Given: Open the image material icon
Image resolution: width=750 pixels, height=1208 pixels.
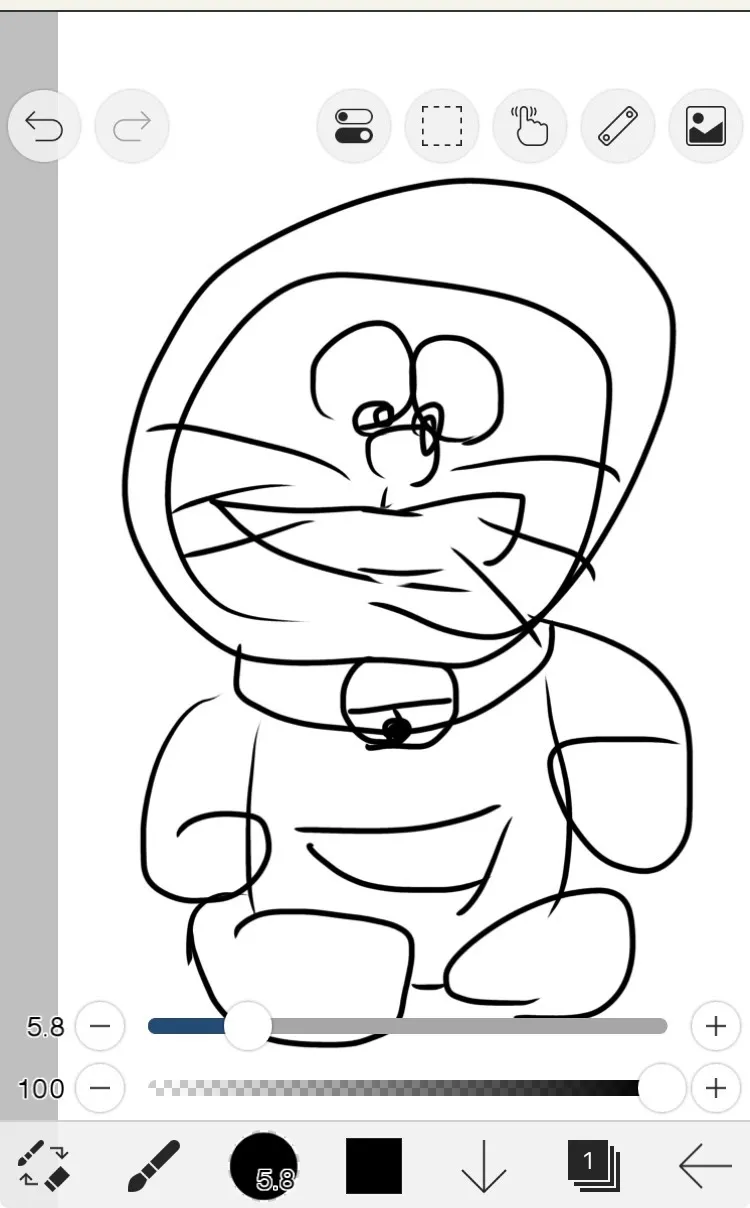Looking at the screenshot, I should [x=706, y=126].
